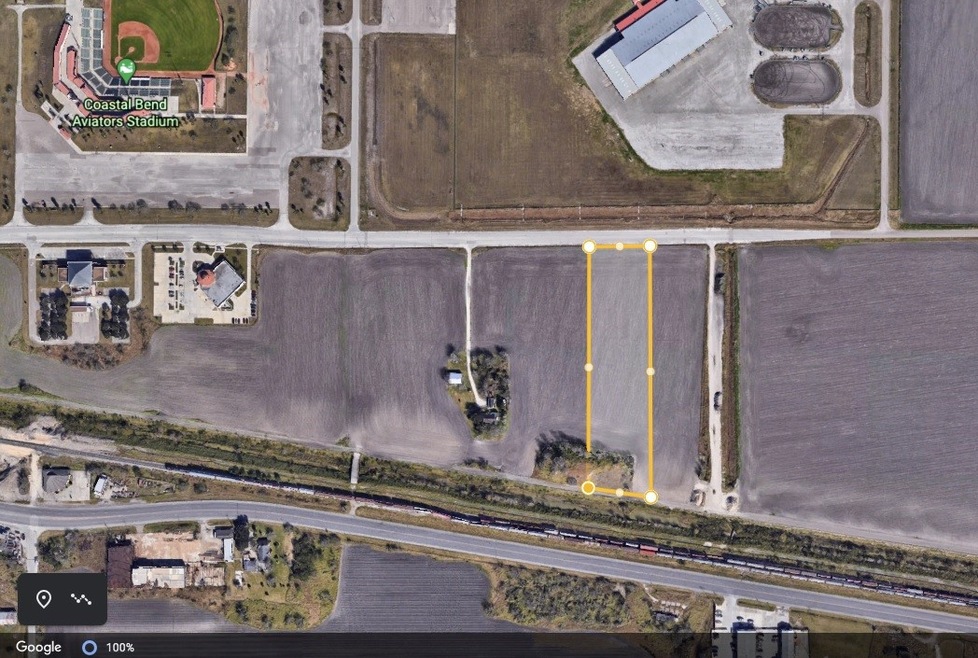
Task: Select the draw line or shape tool
Action: tap(81, 599)
